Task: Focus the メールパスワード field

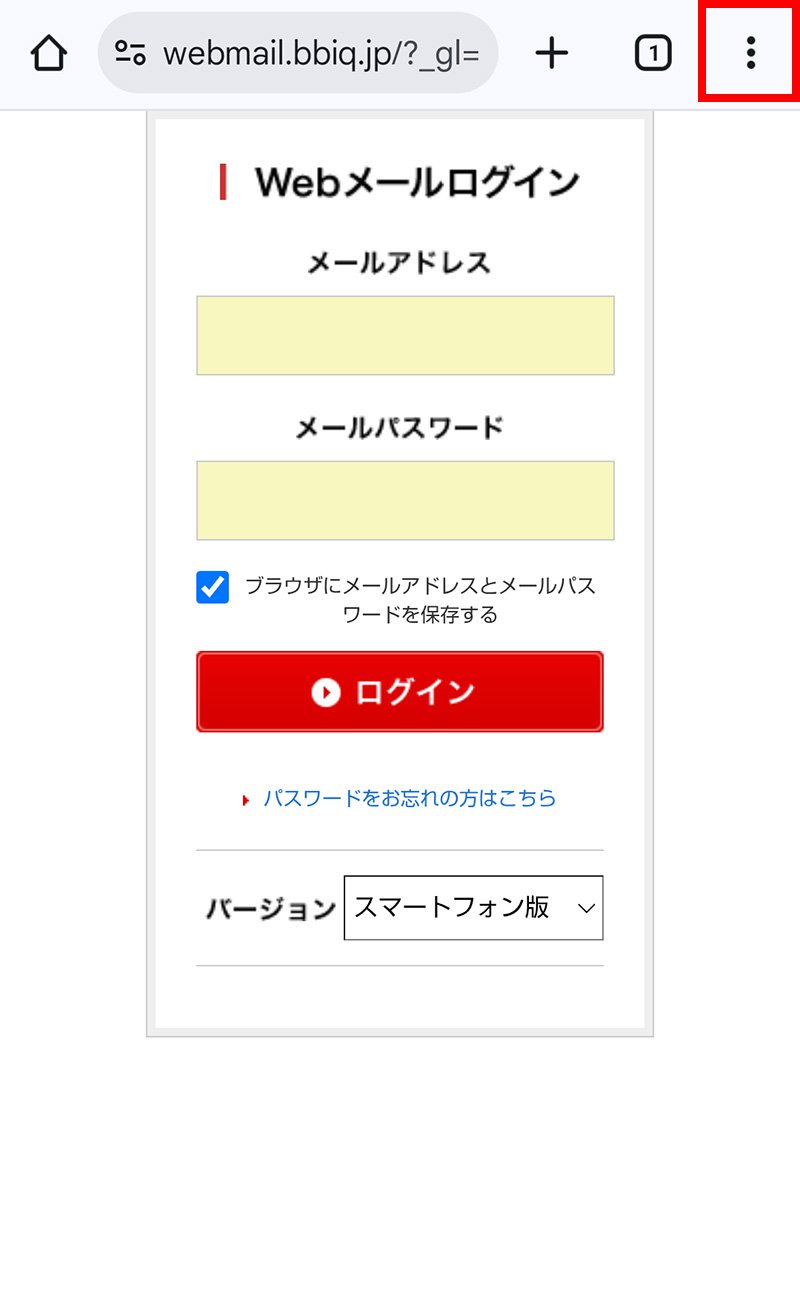Action: click(405, 500)
